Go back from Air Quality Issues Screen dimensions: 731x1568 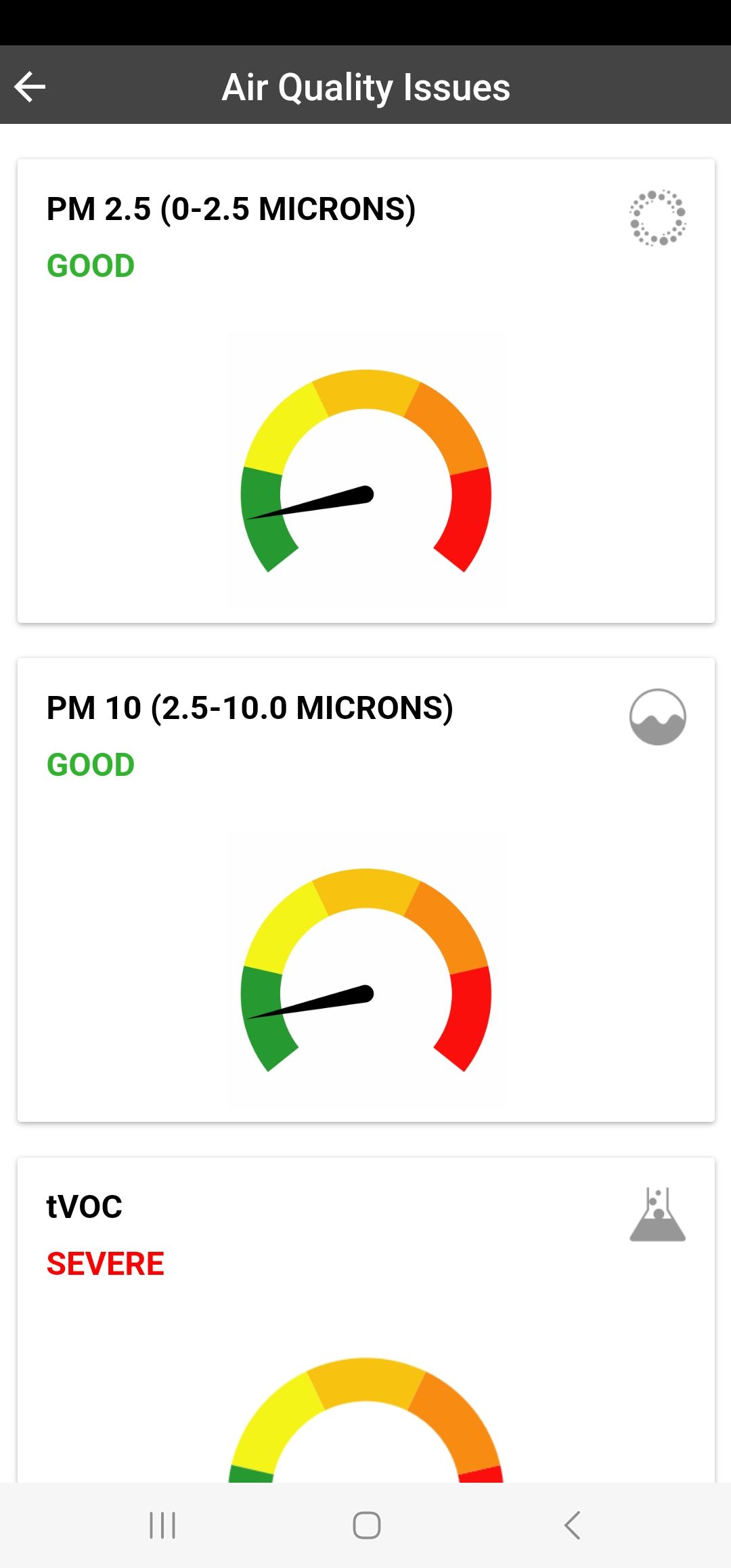click(x=30, y=87)
